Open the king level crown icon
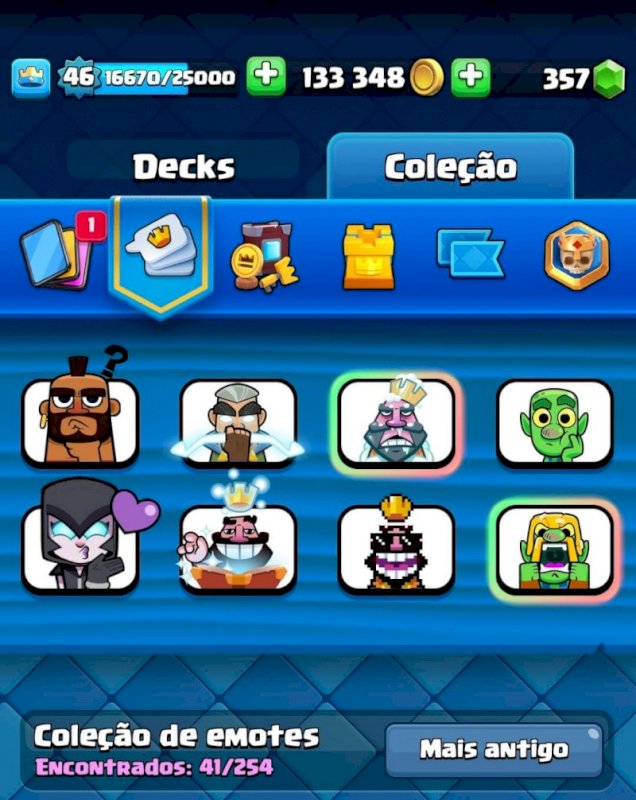636x800 pixels. tap(30, 78)
